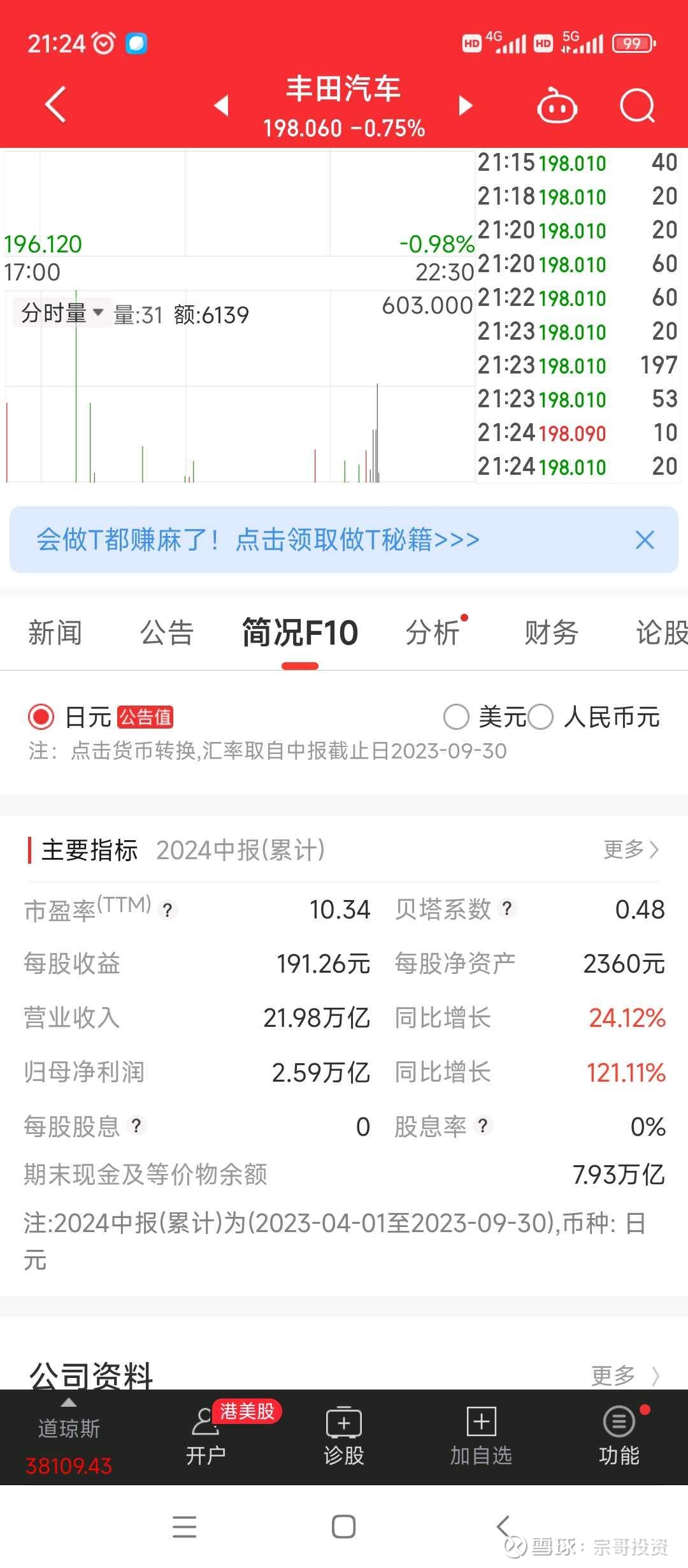Dismiss the 做T promo banner
The image size is (688, 1568).
click(645, 540)
